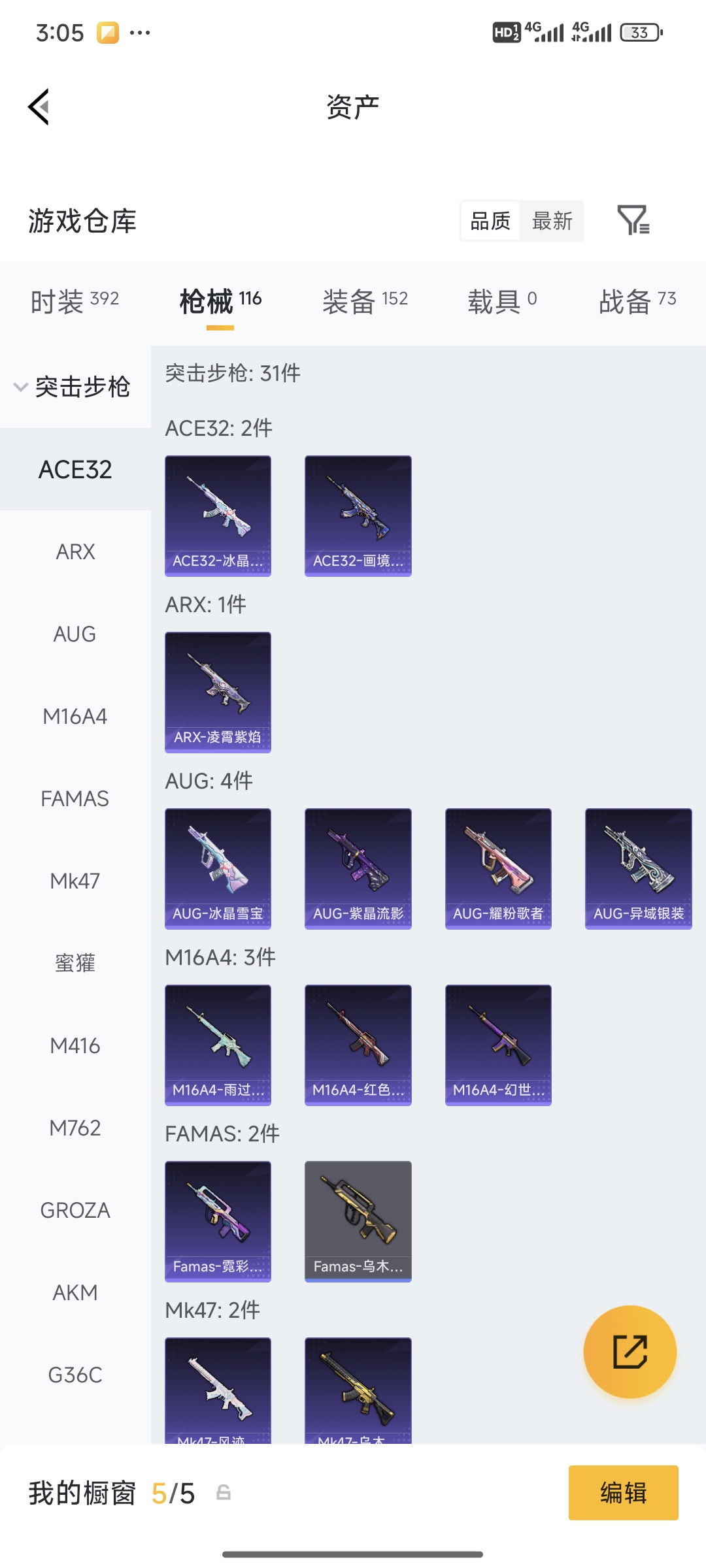Open the AUG-异域银装 skin tile

pyautogui.click(x=638, y=868)
